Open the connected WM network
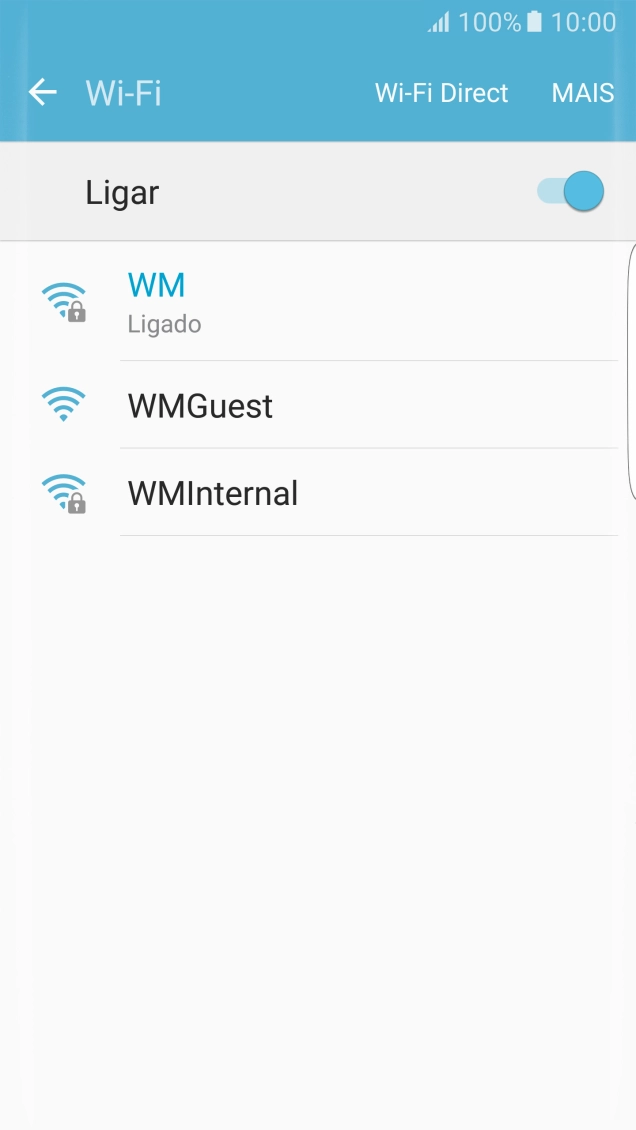 [x=318, y=301]
